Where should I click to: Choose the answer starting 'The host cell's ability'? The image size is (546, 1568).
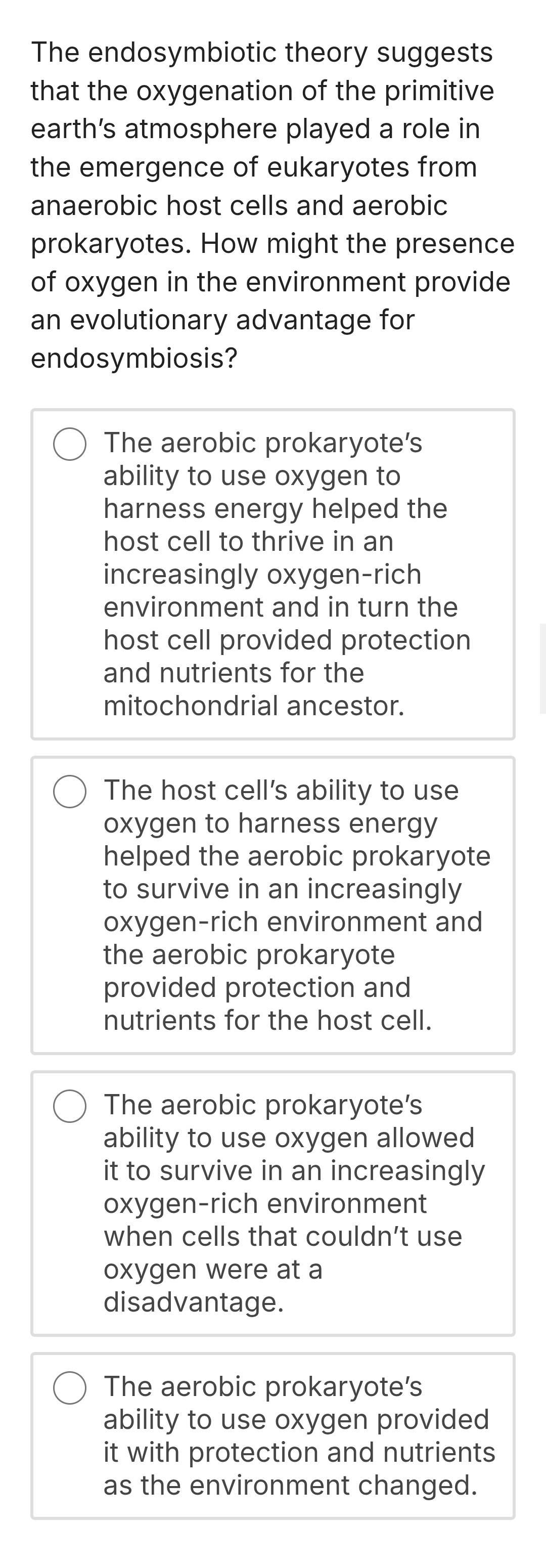69,792
